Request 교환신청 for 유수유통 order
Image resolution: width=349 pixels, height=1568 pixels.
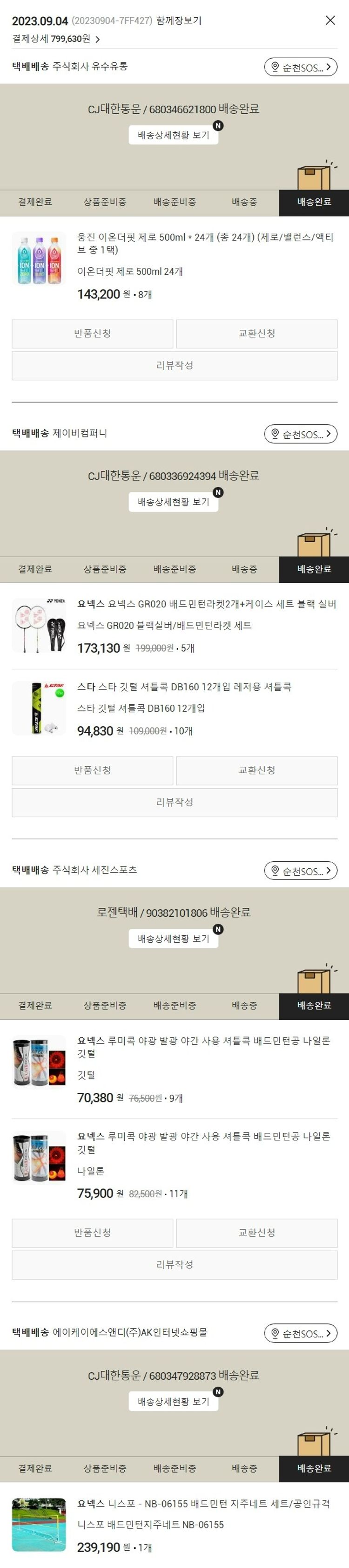click(256, 334)
